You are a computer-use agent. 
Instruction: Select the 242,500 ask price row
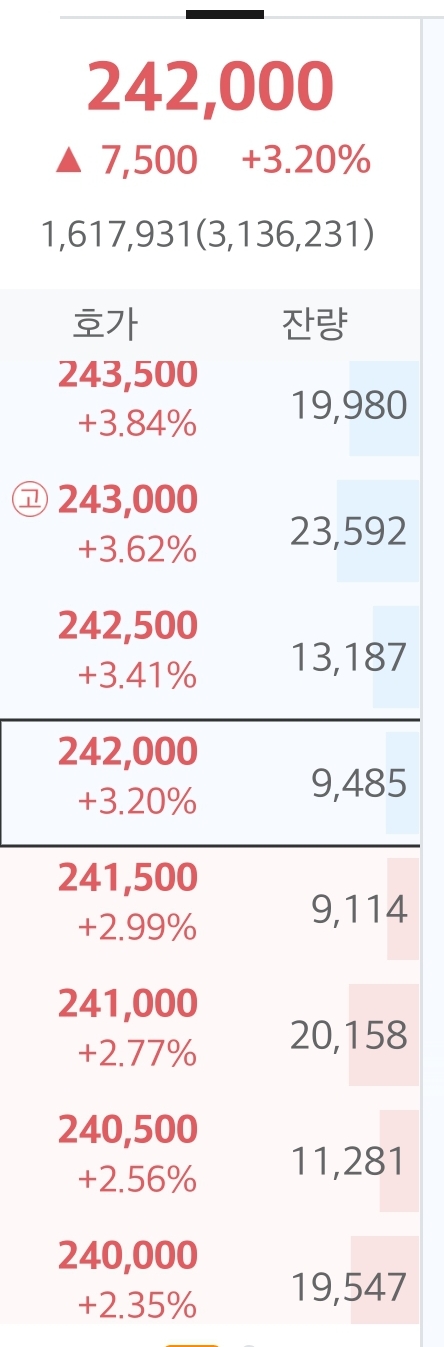[x=210, y=656]
